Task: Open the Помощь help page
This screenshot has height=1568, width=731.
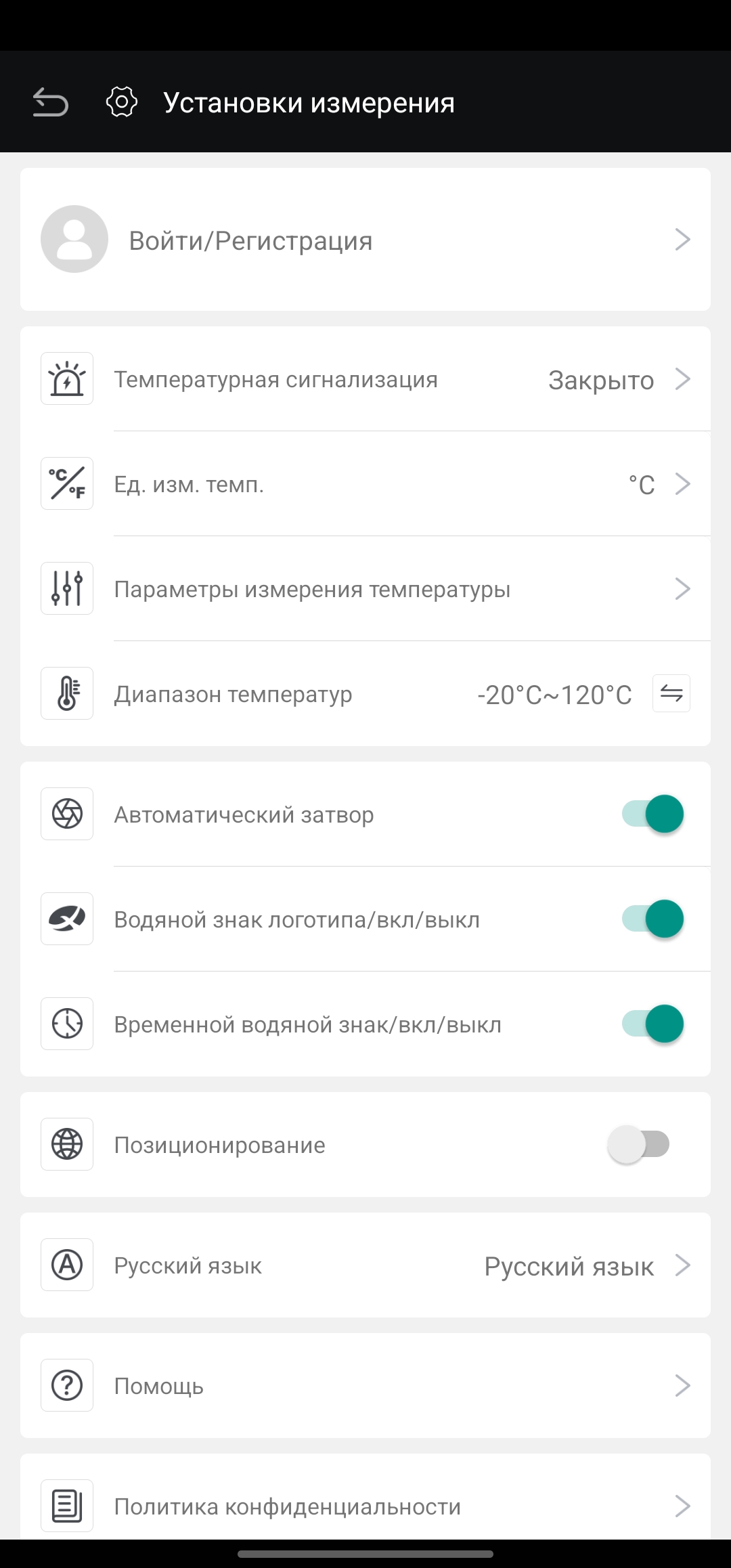Action: (365, 1385)
